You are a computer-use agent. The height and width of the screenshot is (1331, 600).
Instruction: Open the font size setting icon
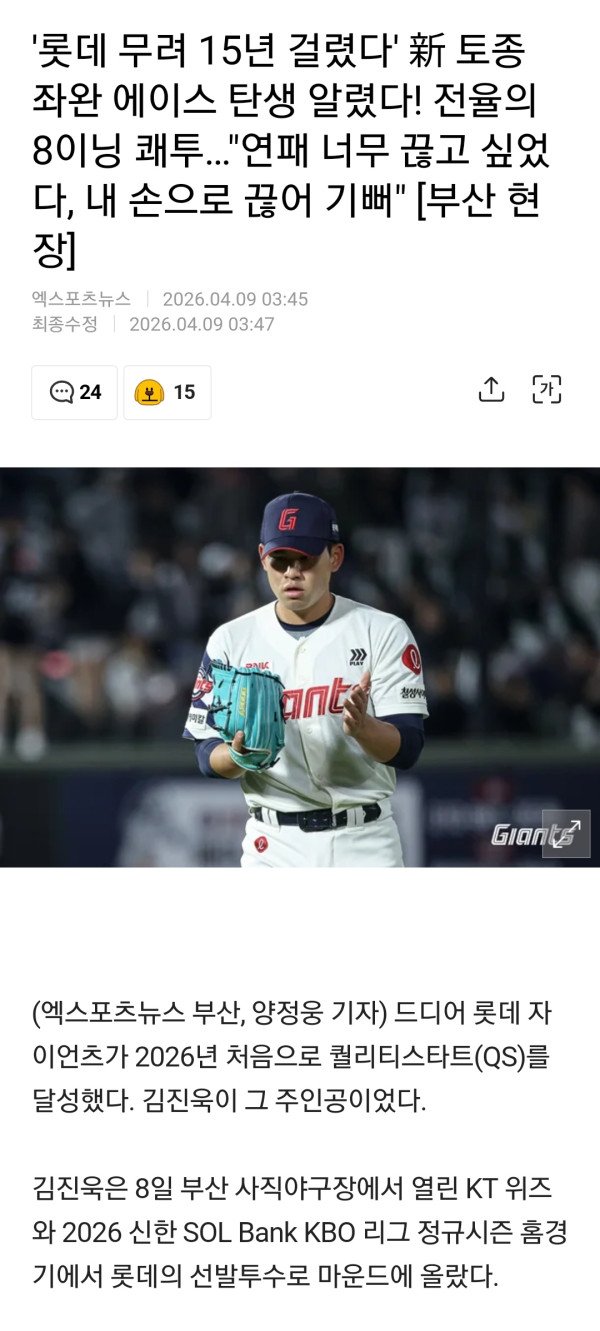tap(547, 390)
